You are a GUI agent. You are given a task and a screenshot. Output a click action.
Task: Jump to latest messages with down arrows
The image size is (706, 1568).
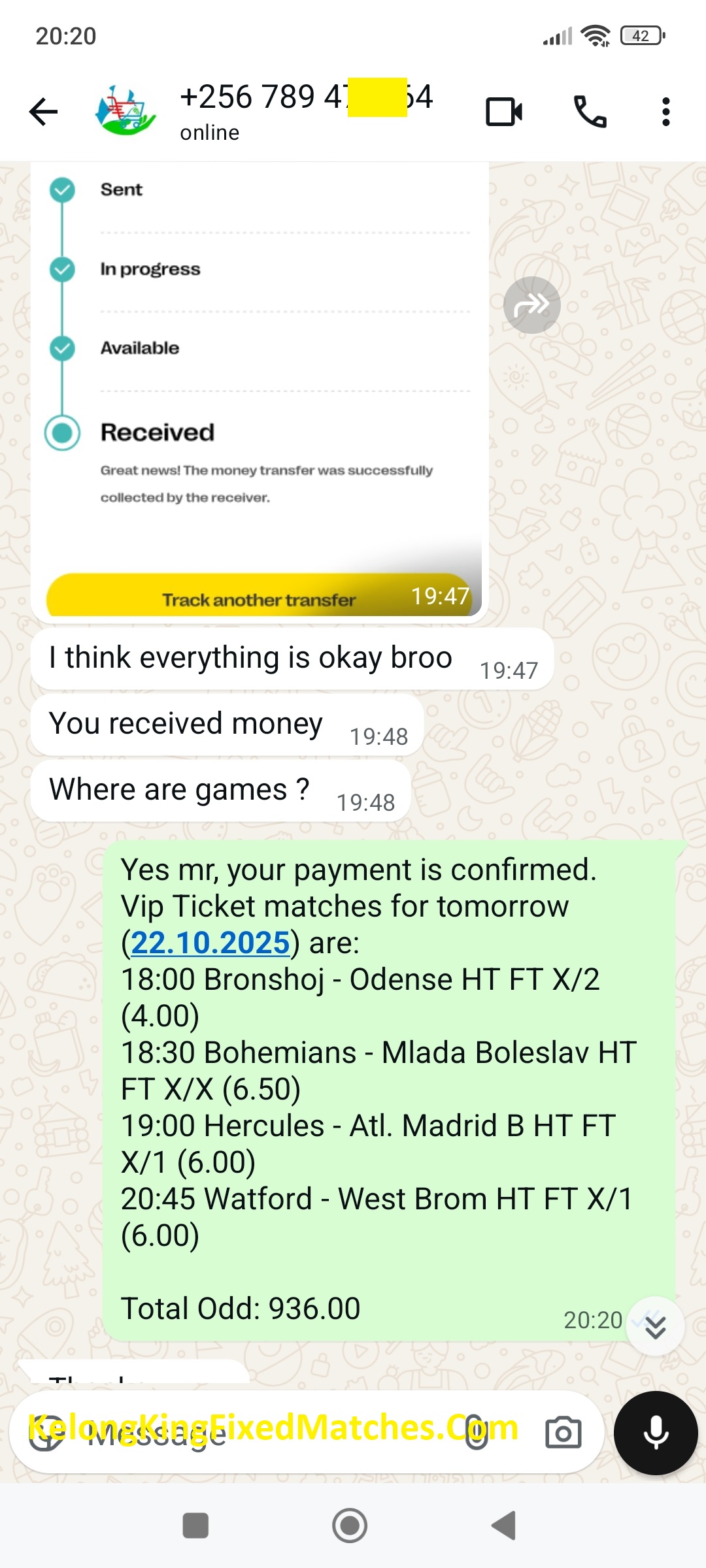655,1326
